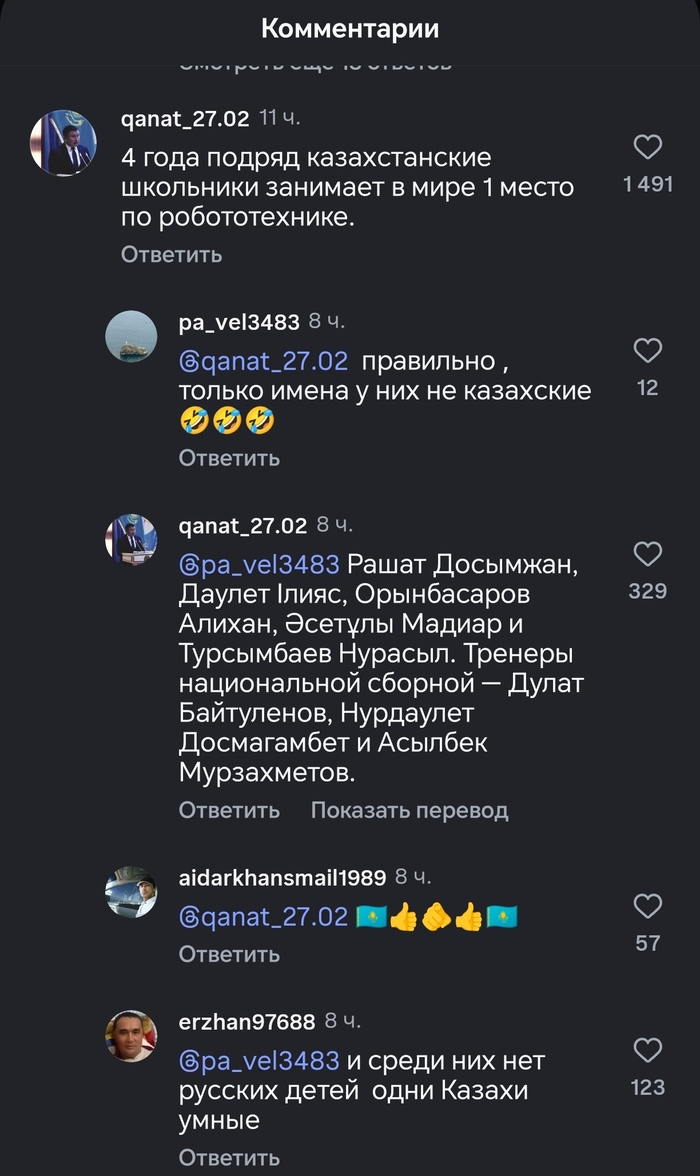The image size is (700, 1176).
Task: Tap Ответить under pa_vel3483's reply
Action: tap(229, 459)
